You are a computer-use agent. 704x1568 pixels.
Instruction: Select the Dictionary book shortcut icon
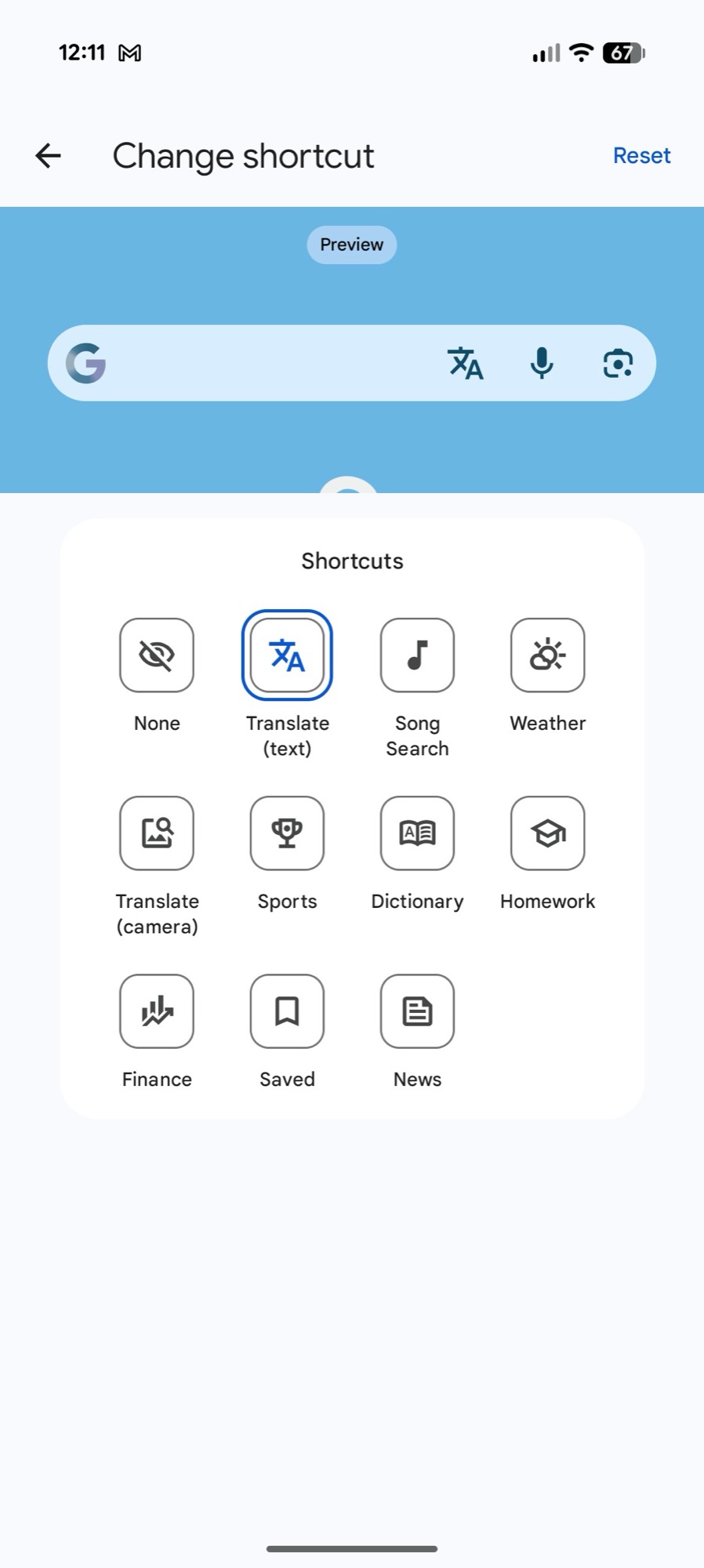(417, 833)
